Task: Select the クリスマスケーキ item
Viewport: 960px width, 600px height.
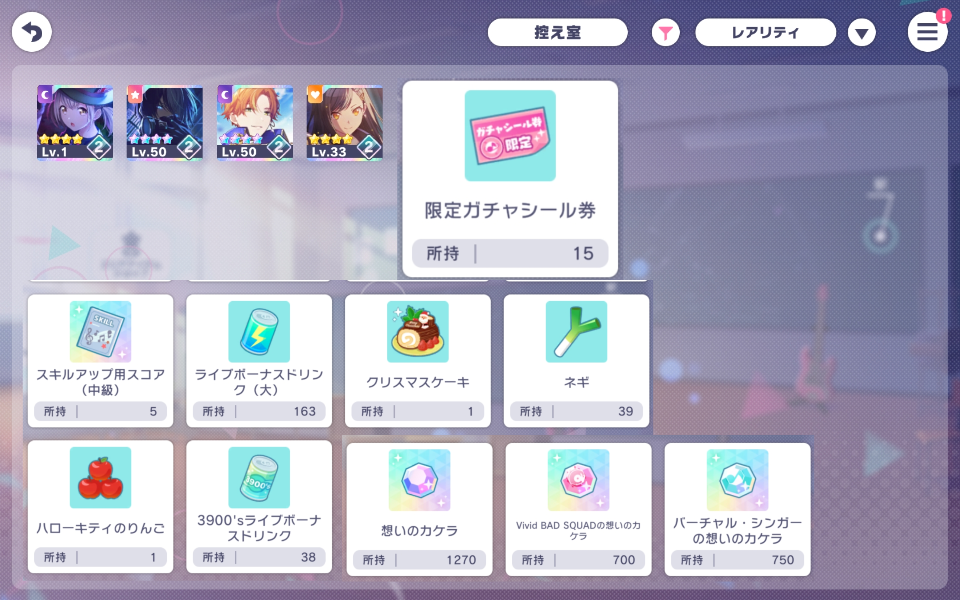Action: (x=418, y=360)
